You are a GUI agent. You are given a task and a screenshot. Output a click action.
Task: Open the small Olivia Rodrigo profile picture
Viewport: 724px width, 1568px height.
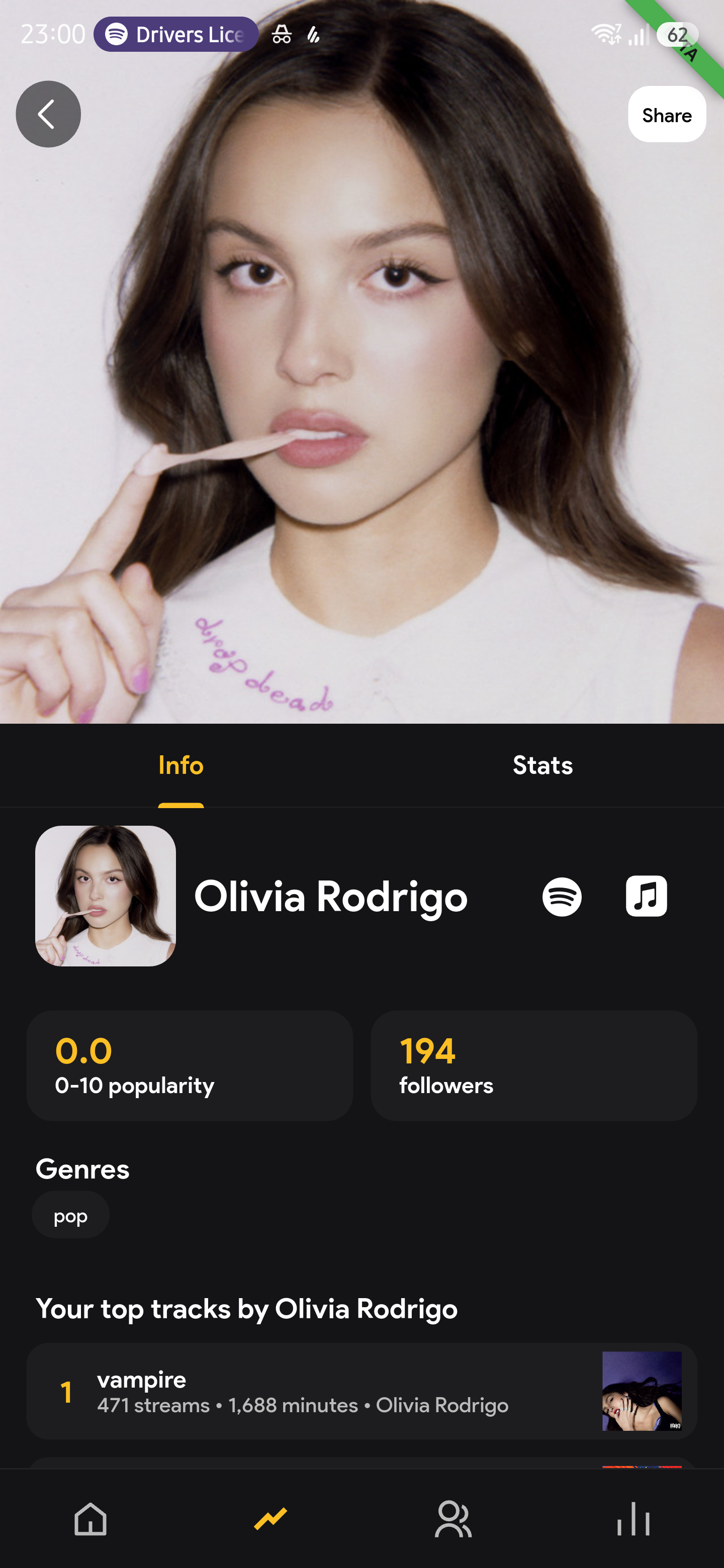tap(106, 896)
